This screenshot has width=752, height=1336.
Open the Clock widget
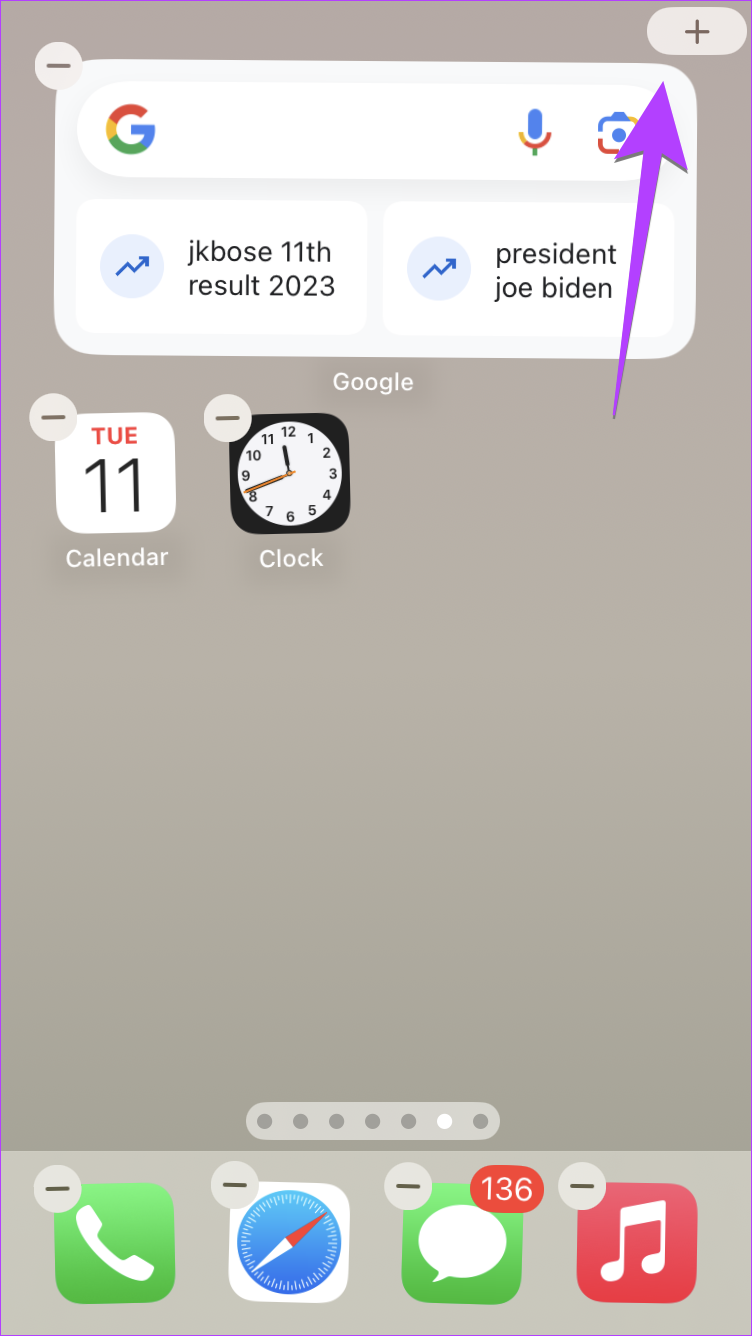tap(290, 472)
